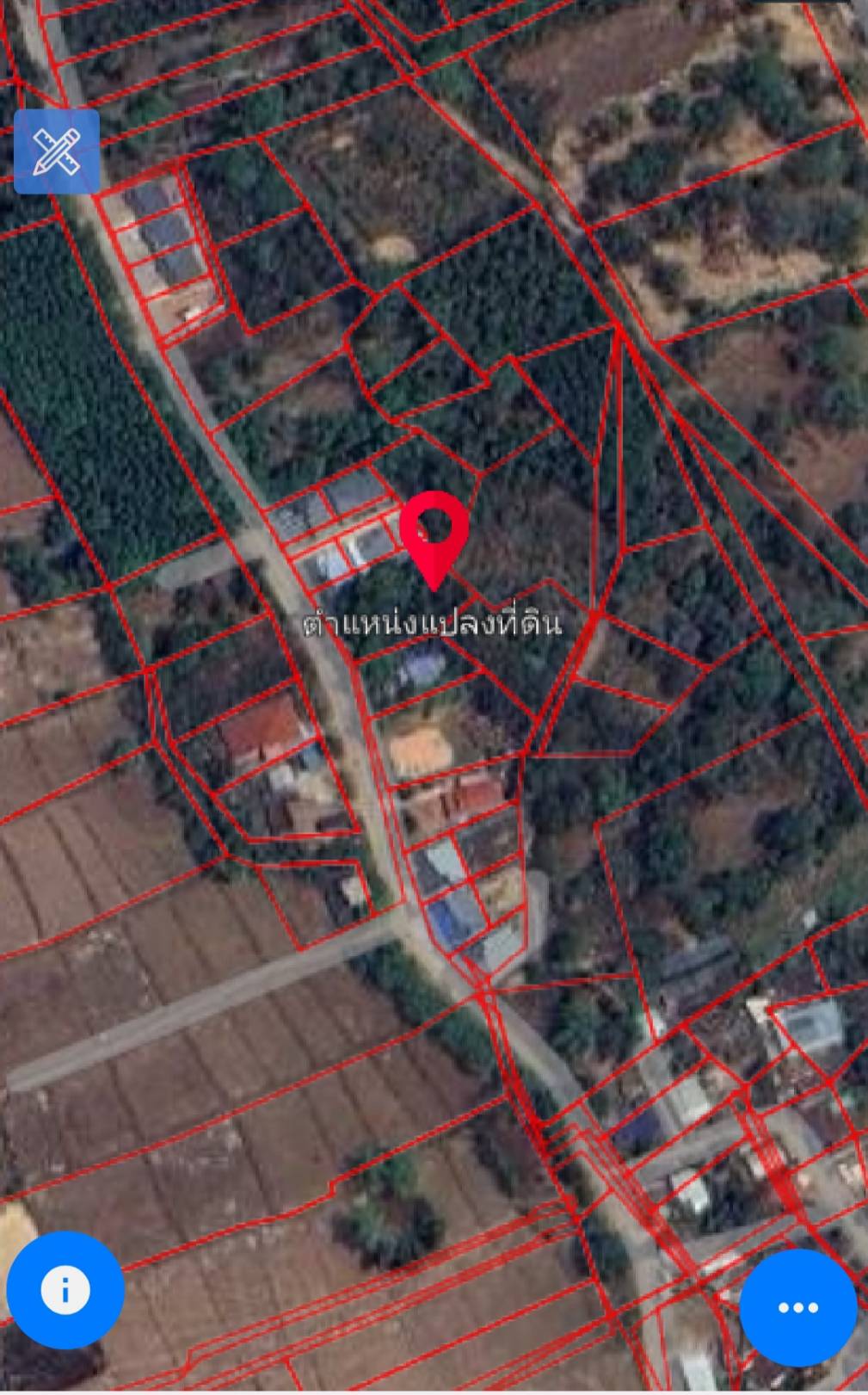Open the three-dots more options button
The image size is (868, 1395).
[x=797, y=1307]
